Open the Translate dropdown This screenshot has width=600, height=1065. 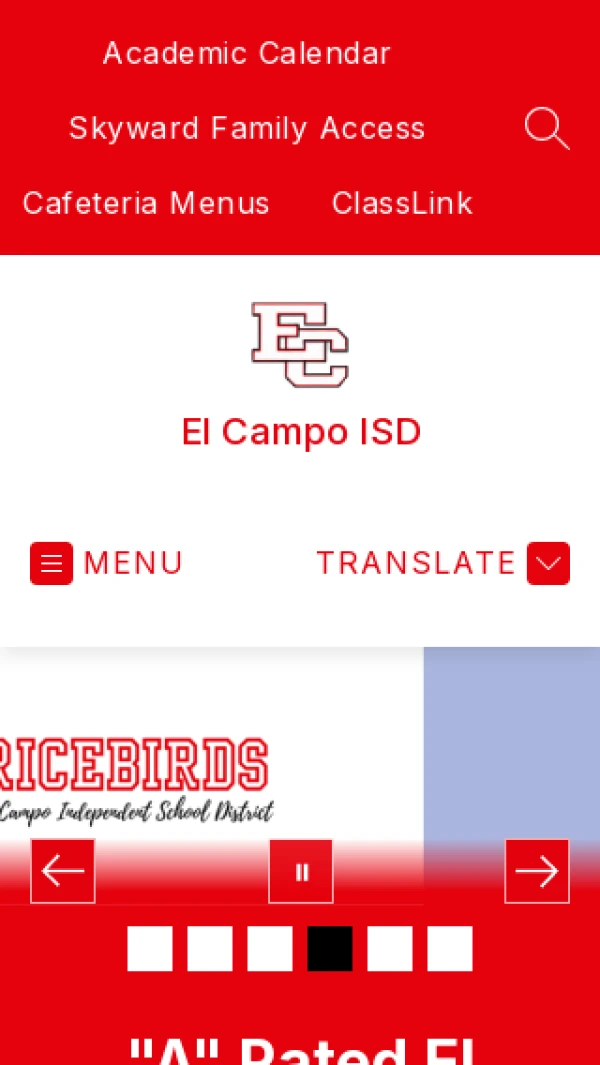point(443,563)
